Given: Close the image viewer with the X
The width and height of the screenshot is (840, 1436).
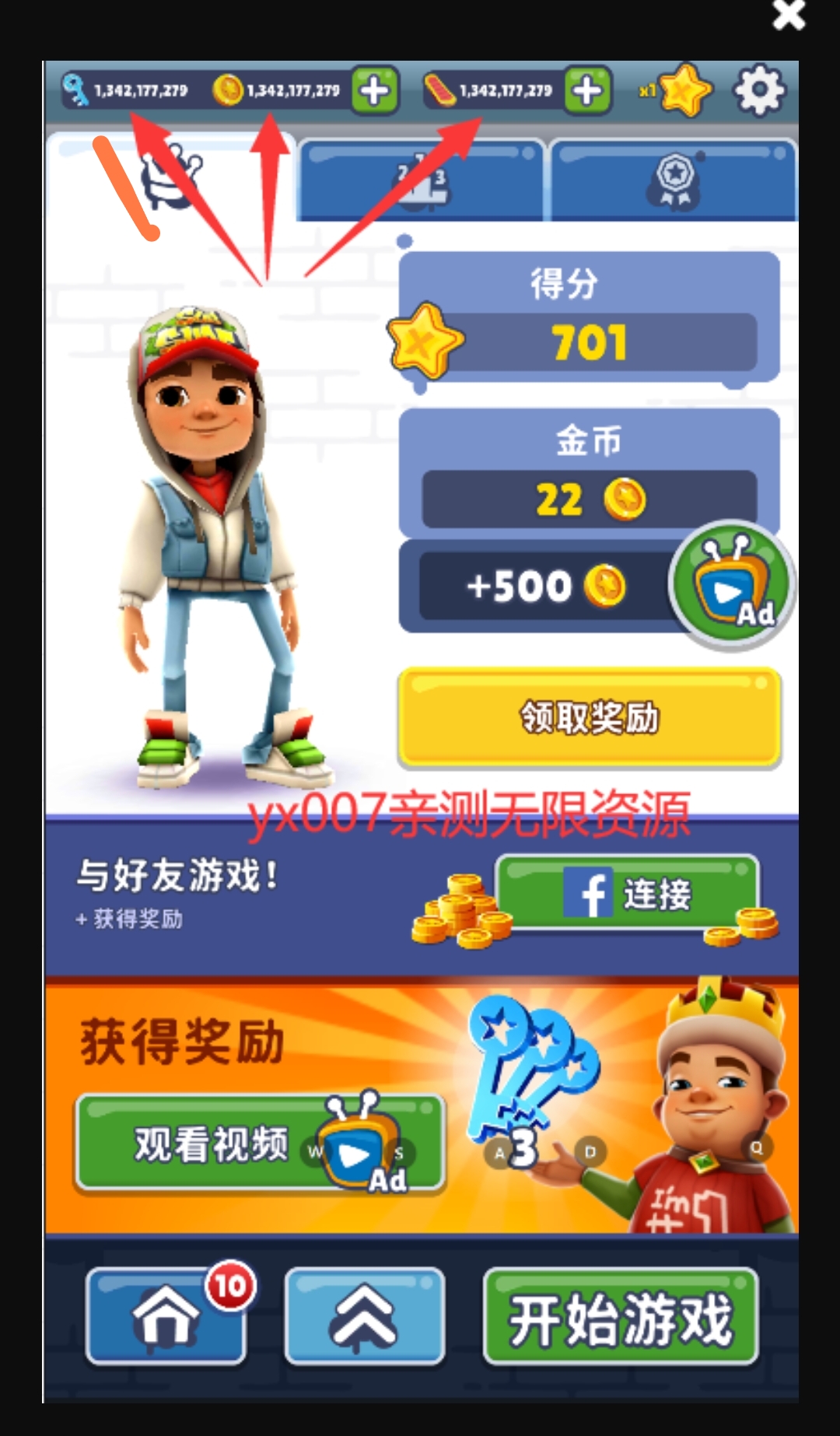Looking at the screenshot, I should coord(789,15).
